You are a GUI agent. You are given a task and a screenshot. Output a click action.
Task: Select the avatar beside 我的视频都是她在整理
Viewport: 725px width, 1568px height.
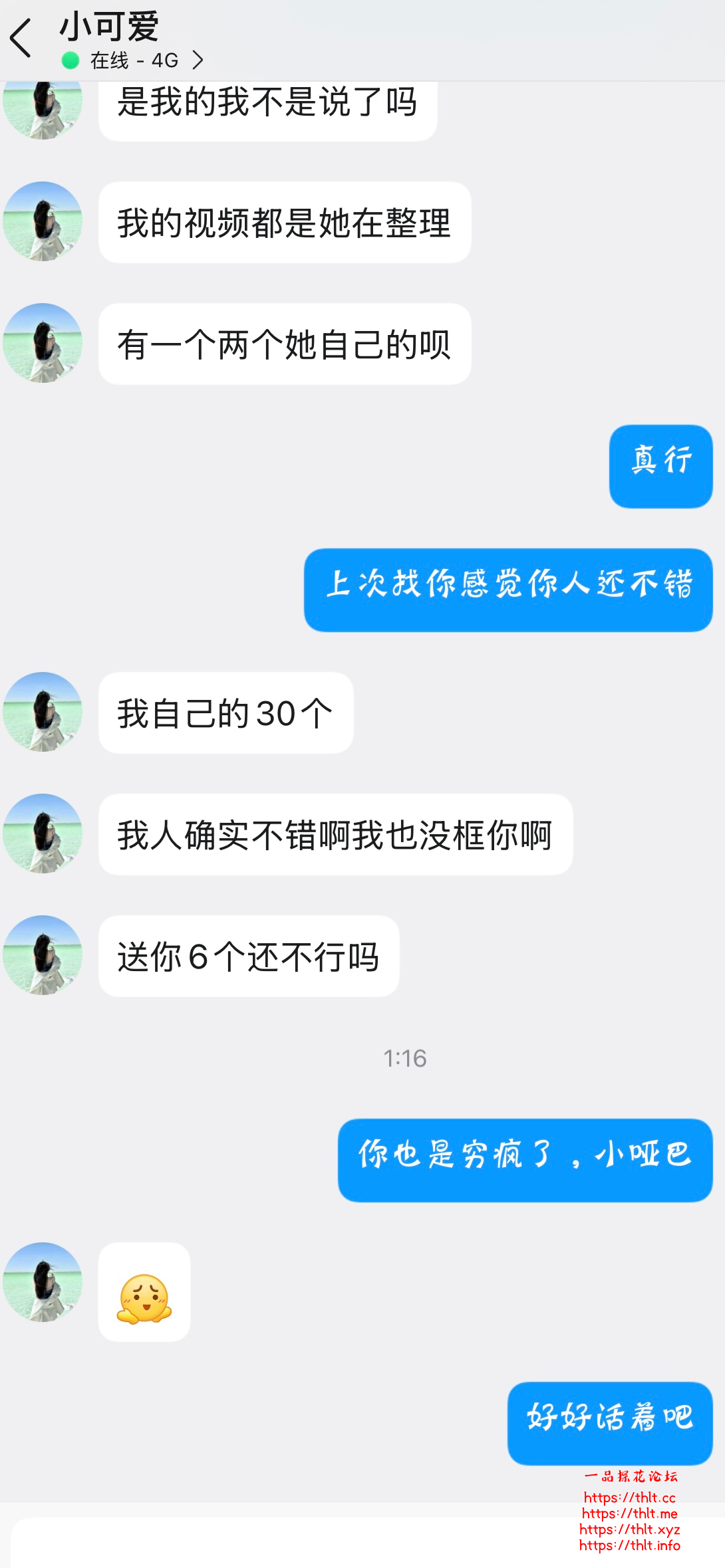click(43, 219)
